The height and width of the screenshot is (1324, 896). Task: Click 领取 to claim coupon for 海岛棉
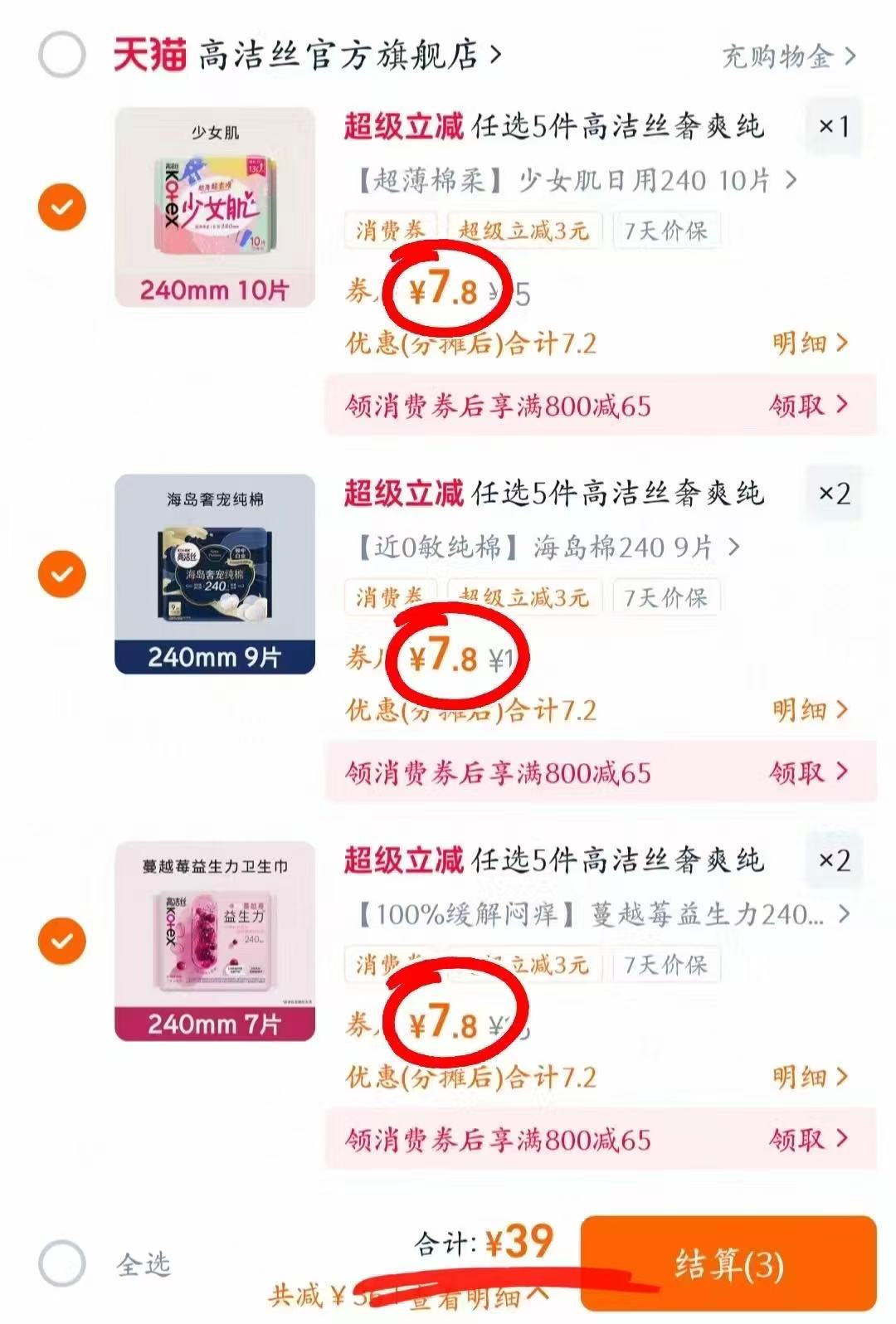809,773
